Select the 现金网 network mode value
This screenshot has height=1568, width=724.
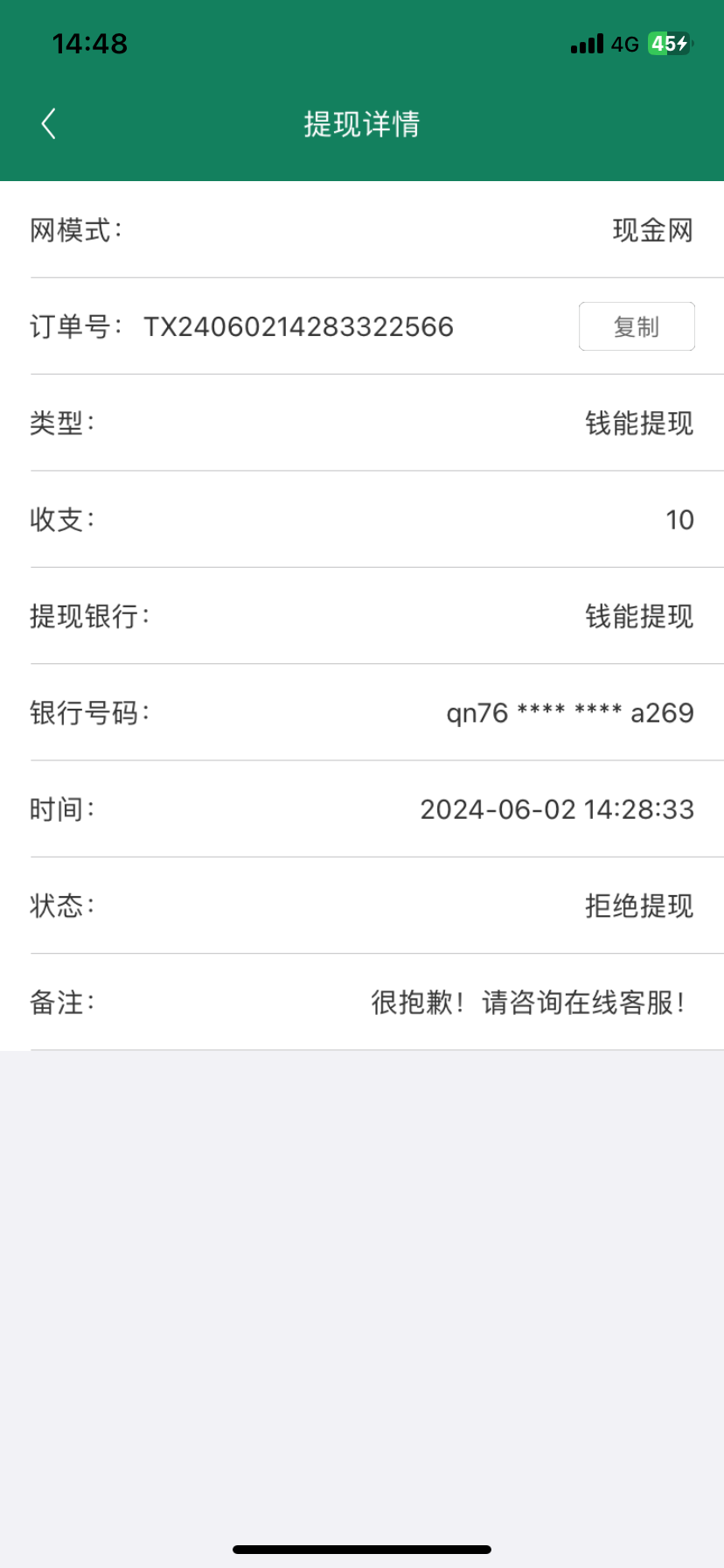click(652, 229)
